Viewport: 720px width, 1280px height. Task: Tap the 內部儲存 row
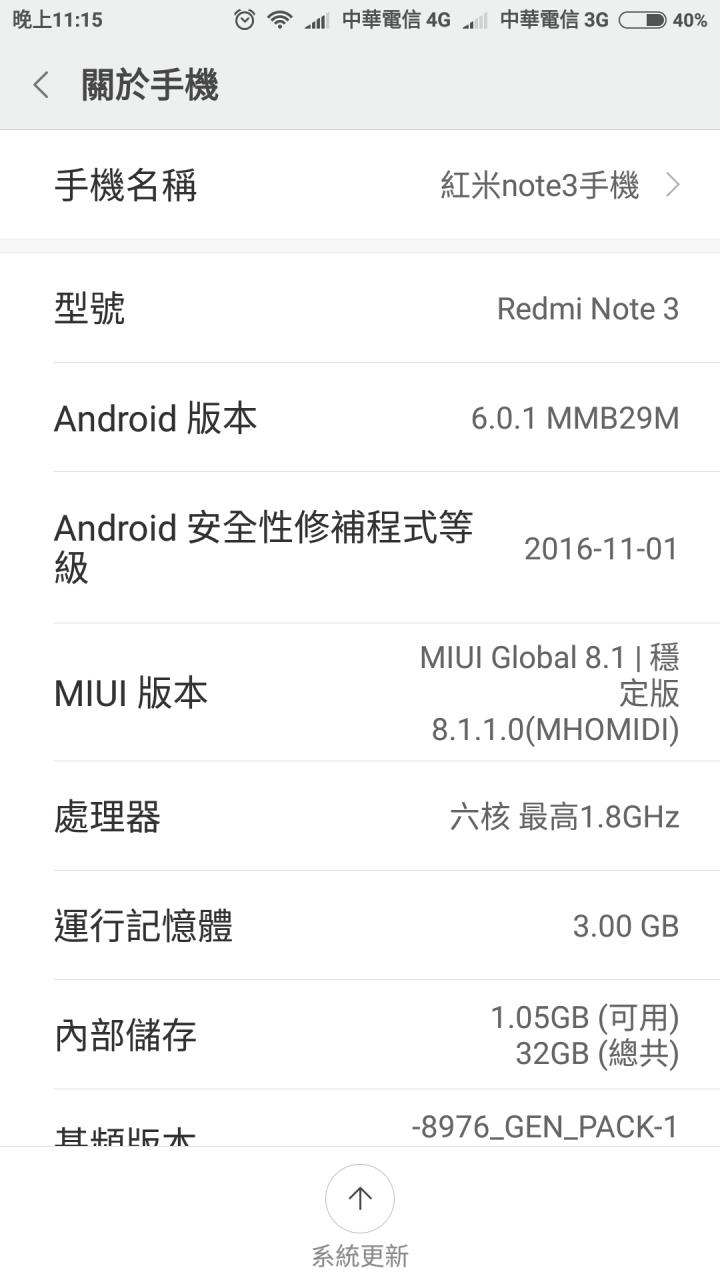point(360,1035)
